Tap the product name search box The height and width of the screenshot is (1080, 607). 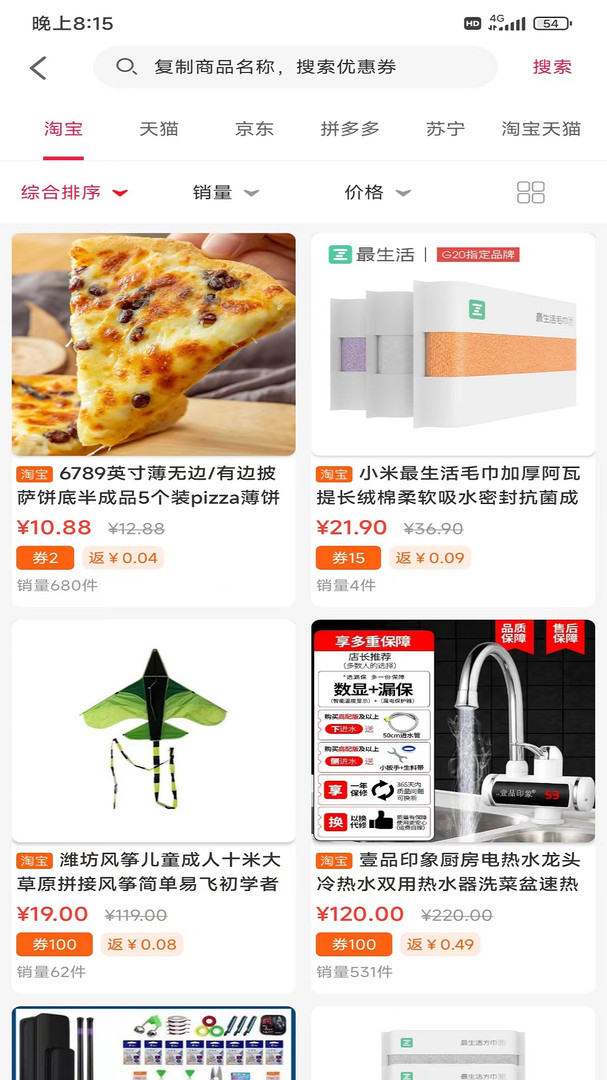click(295, 67)
